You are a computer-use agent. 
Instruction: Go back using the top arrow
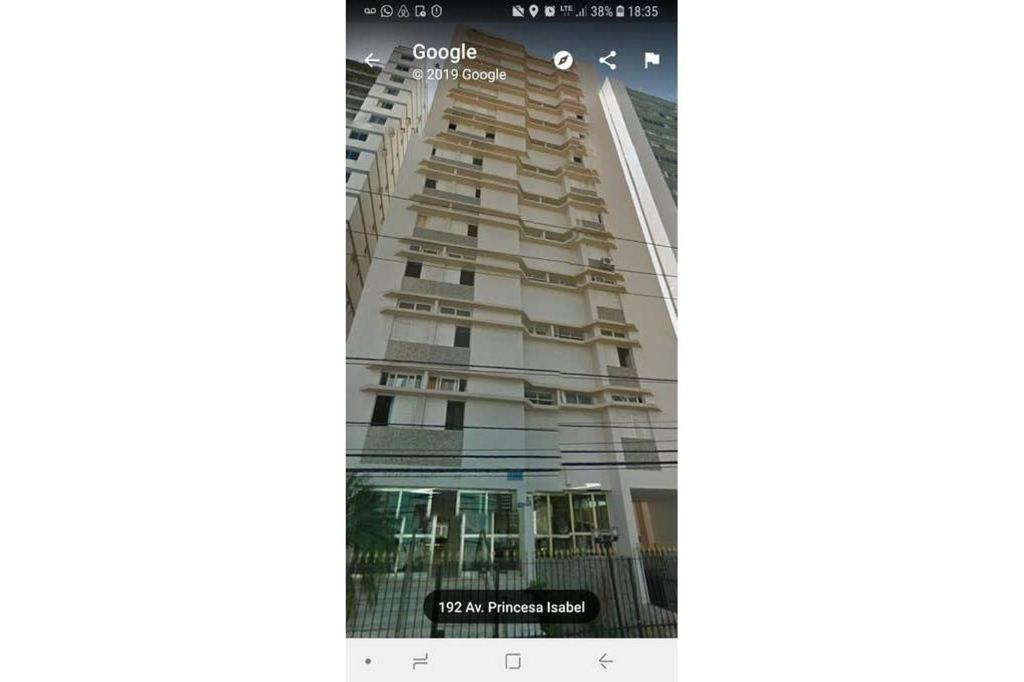point(372,61)
